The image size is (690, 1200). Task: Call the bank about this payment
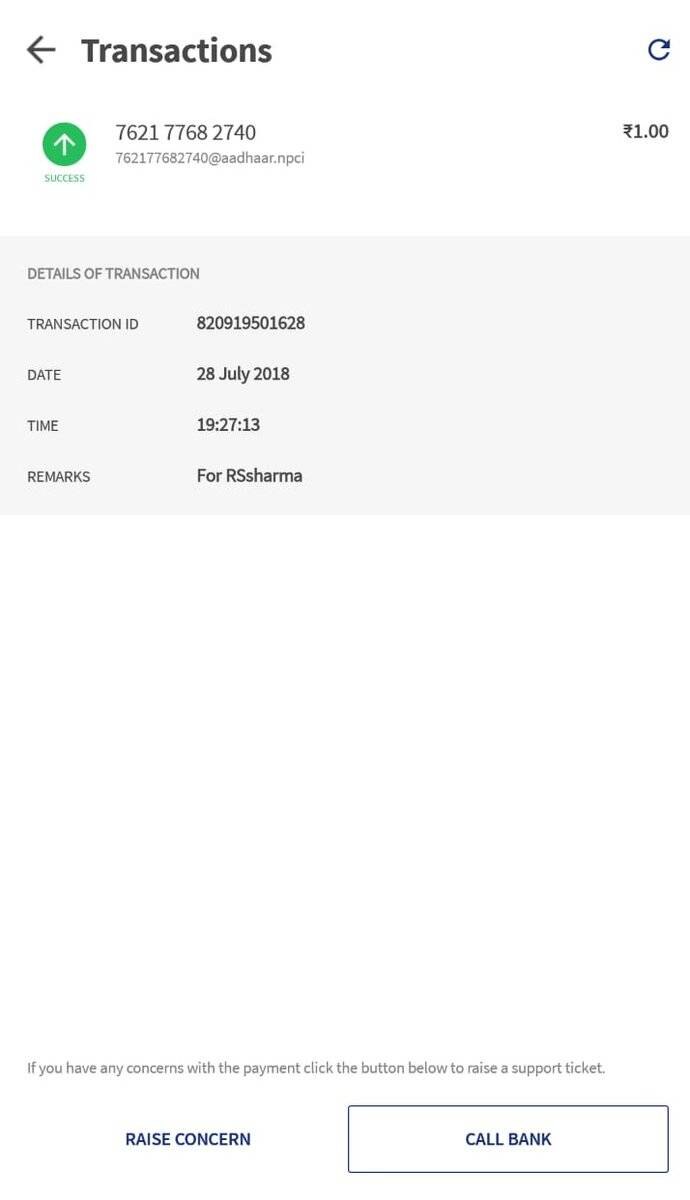pos(508,1139)
